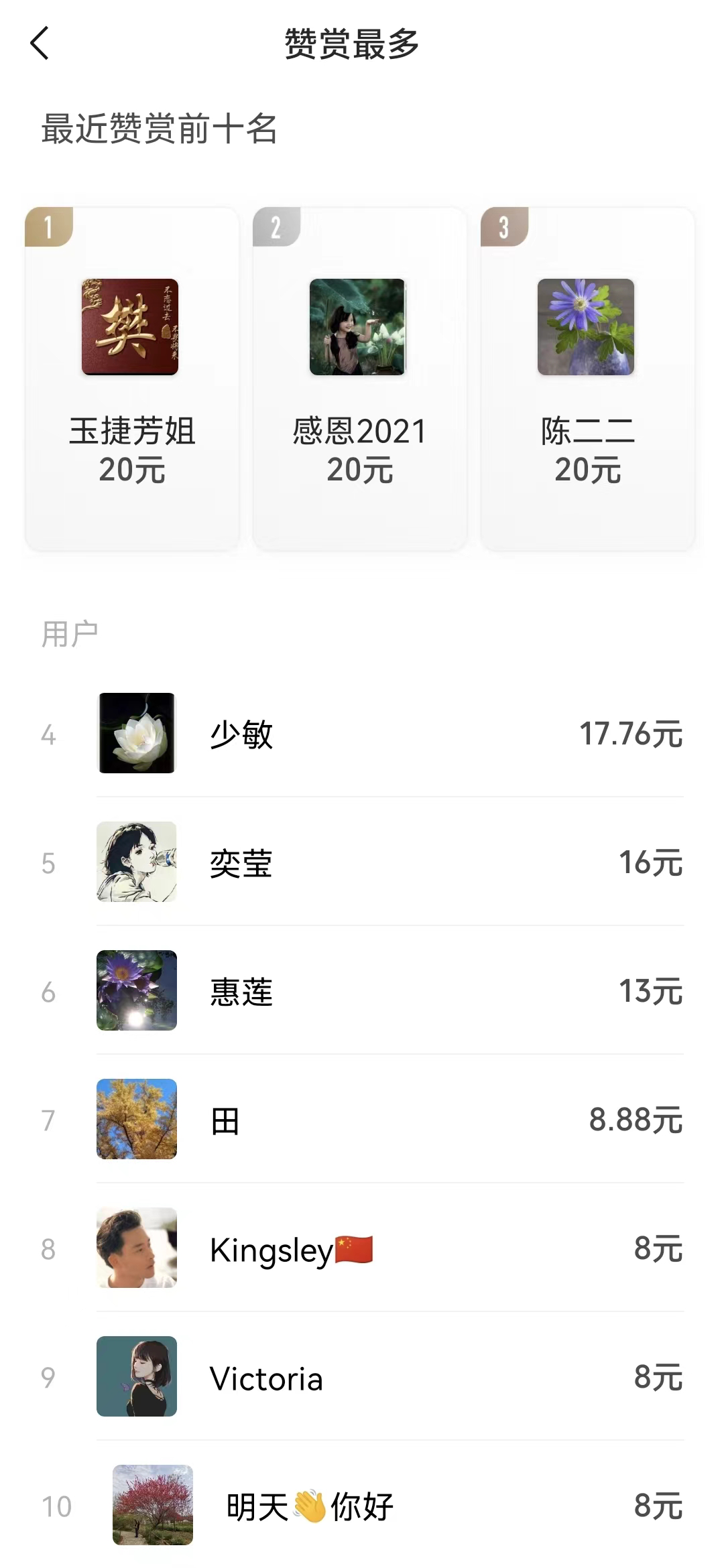Open 少敏's row in the list
The width and height of the screenshot is (724, 1568).
tap(362, 734)
